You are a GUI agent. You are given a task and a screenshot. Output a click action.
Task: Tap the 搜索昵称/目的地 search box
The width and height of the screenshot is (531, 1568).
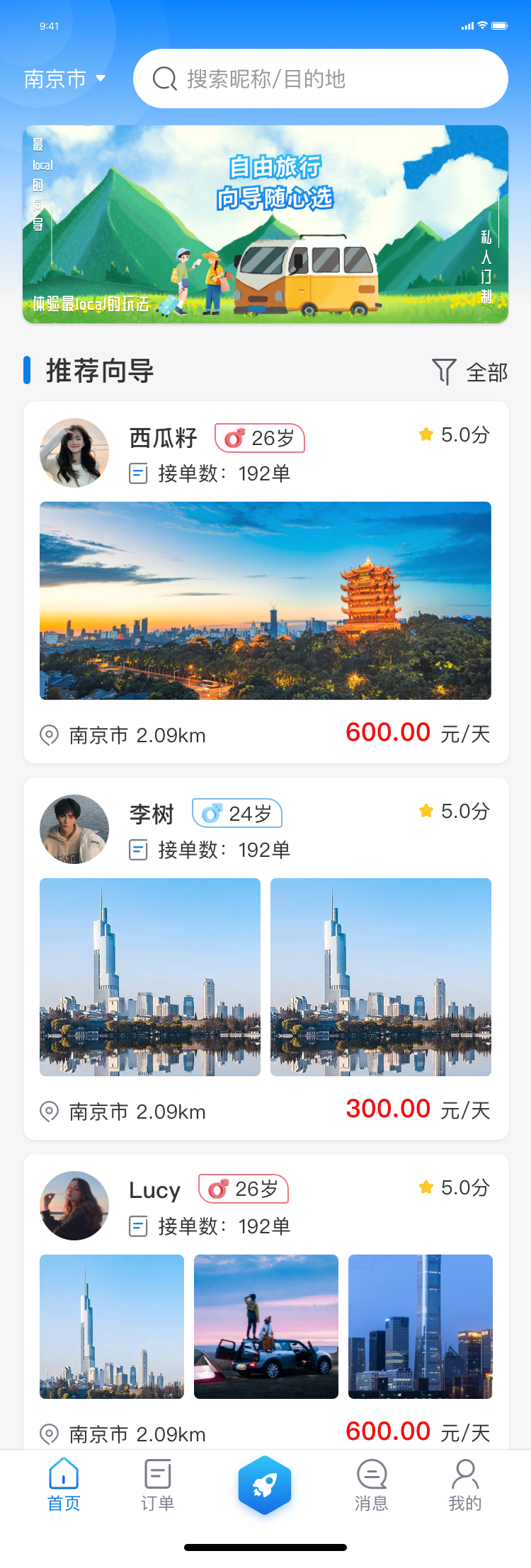tap(320, 79)
